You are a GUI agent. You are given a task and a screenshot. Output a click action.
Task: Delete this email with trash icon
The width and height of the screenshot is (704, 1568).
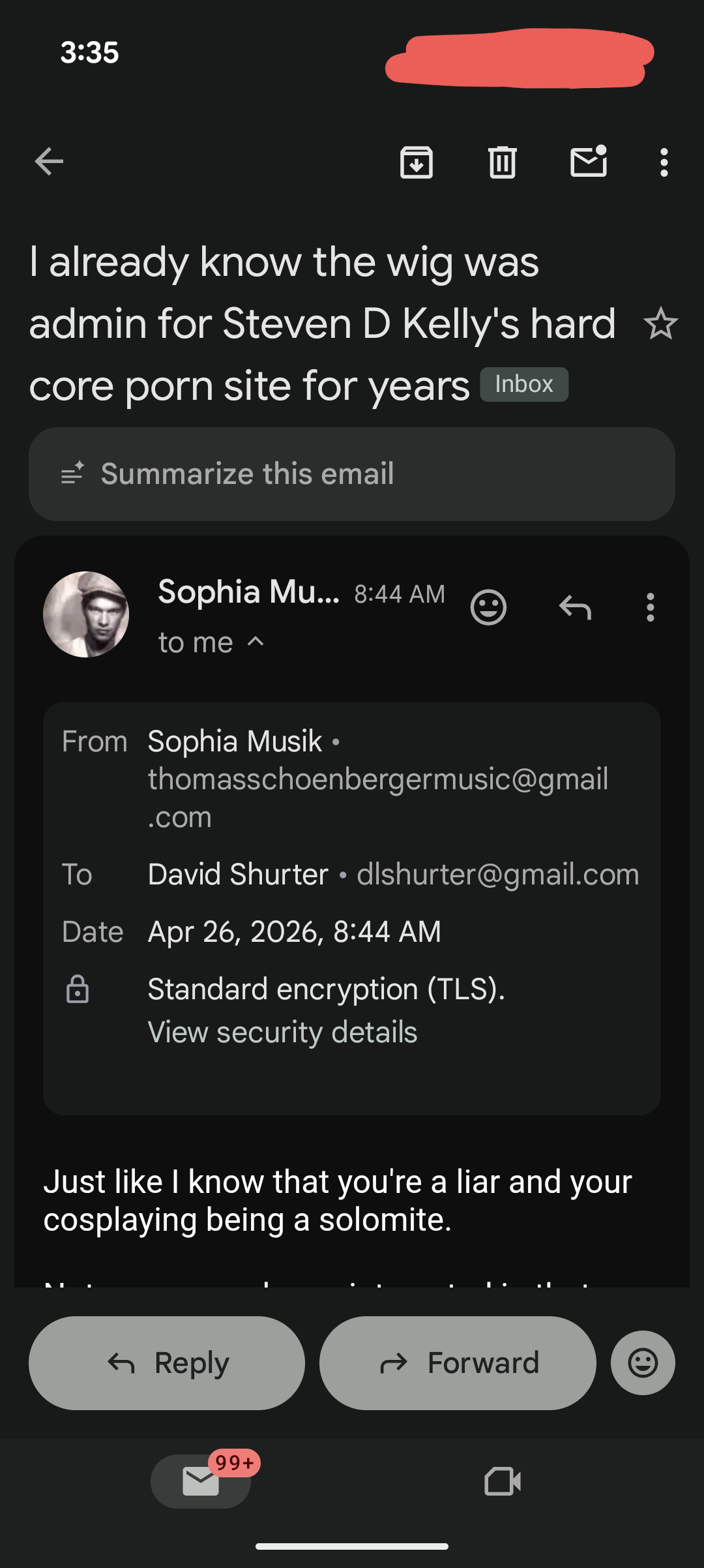502,162
